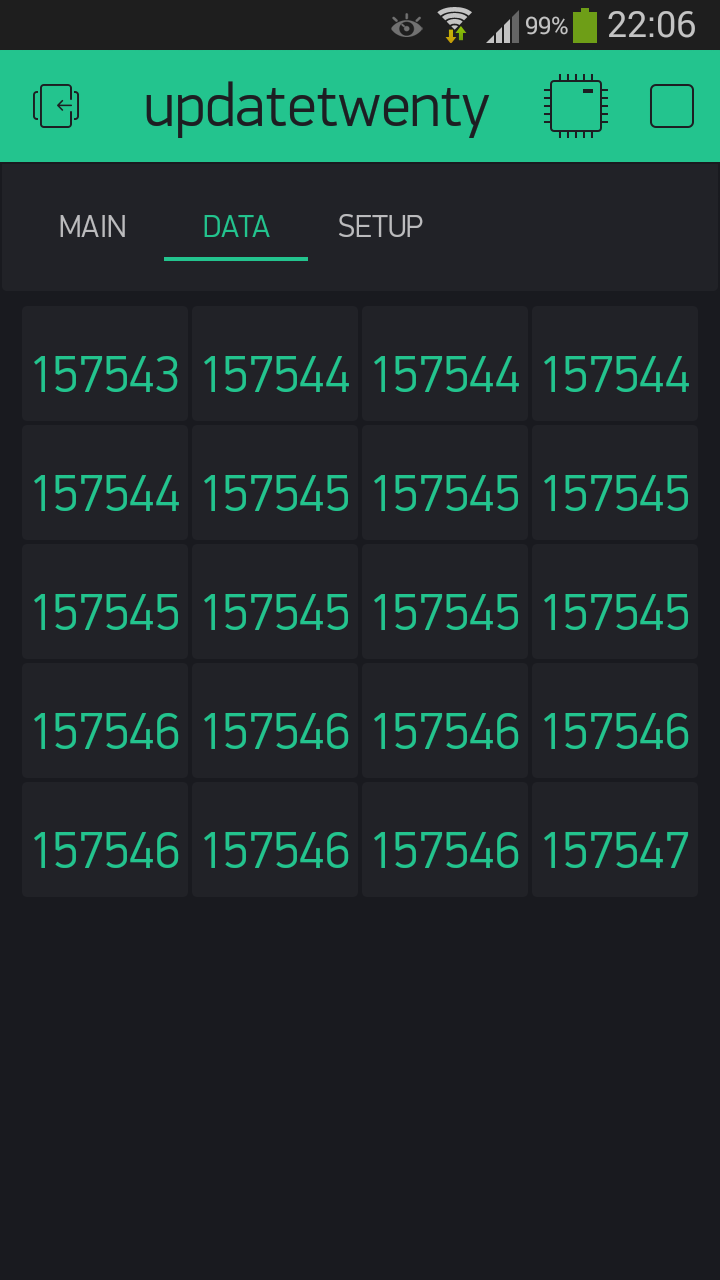
Task: Open the SETUP tab
Action: pos(380,227)
